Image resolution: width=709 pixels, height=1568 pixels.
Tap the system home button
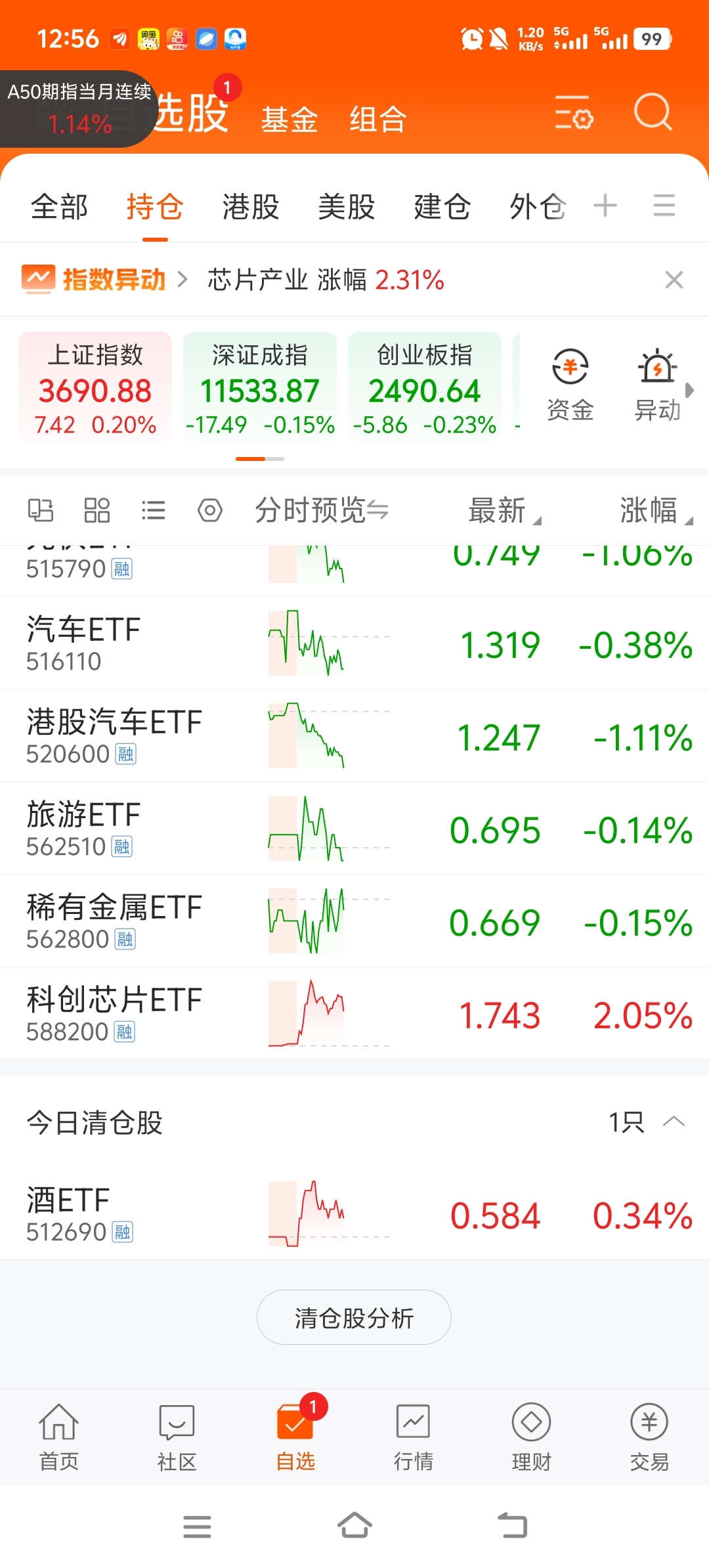[x=354, y=1526]
